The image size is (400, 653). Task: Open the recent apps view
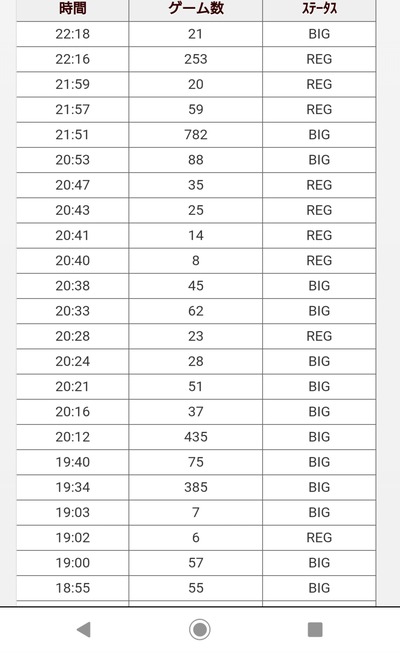(x=315, y=629)
